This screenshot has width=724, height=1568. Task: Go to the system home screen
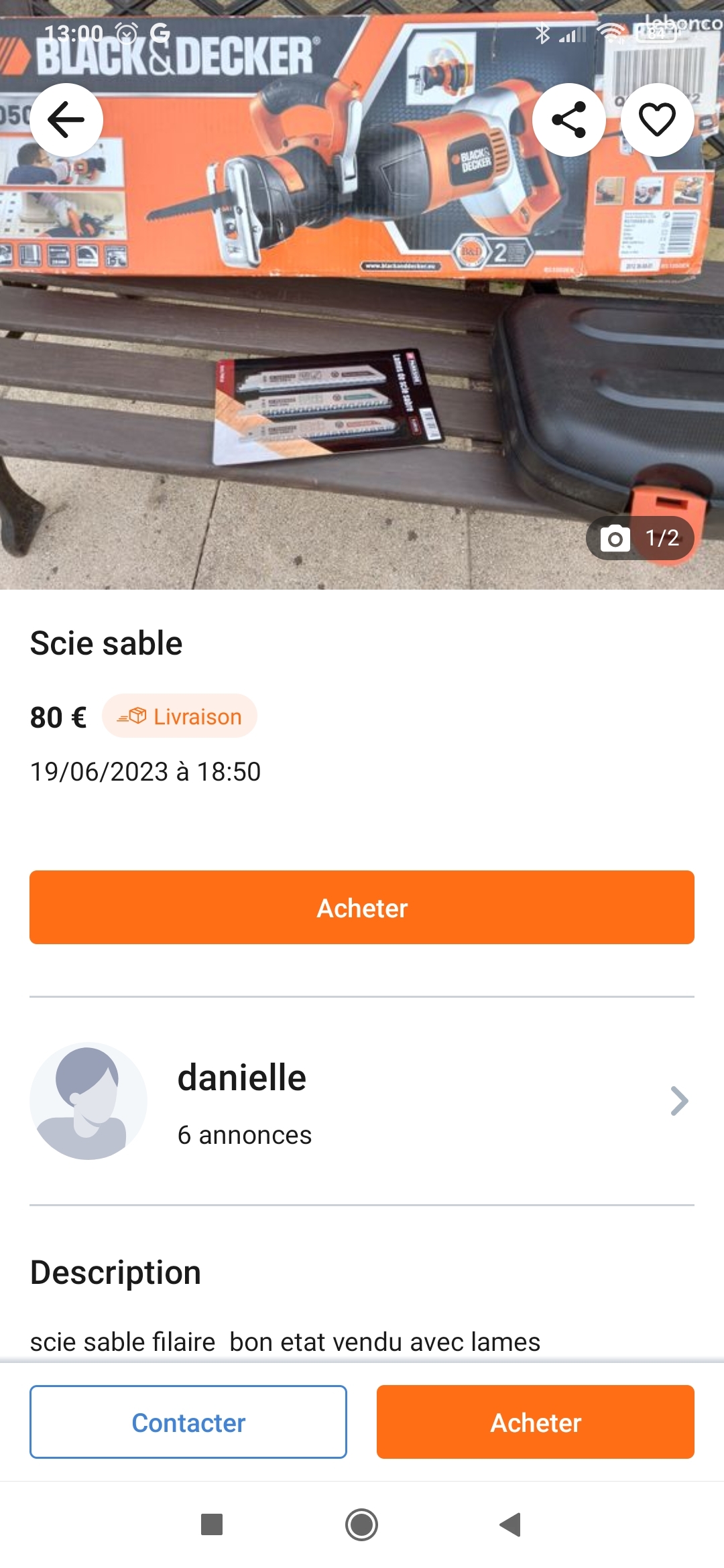coord(362,1525)
